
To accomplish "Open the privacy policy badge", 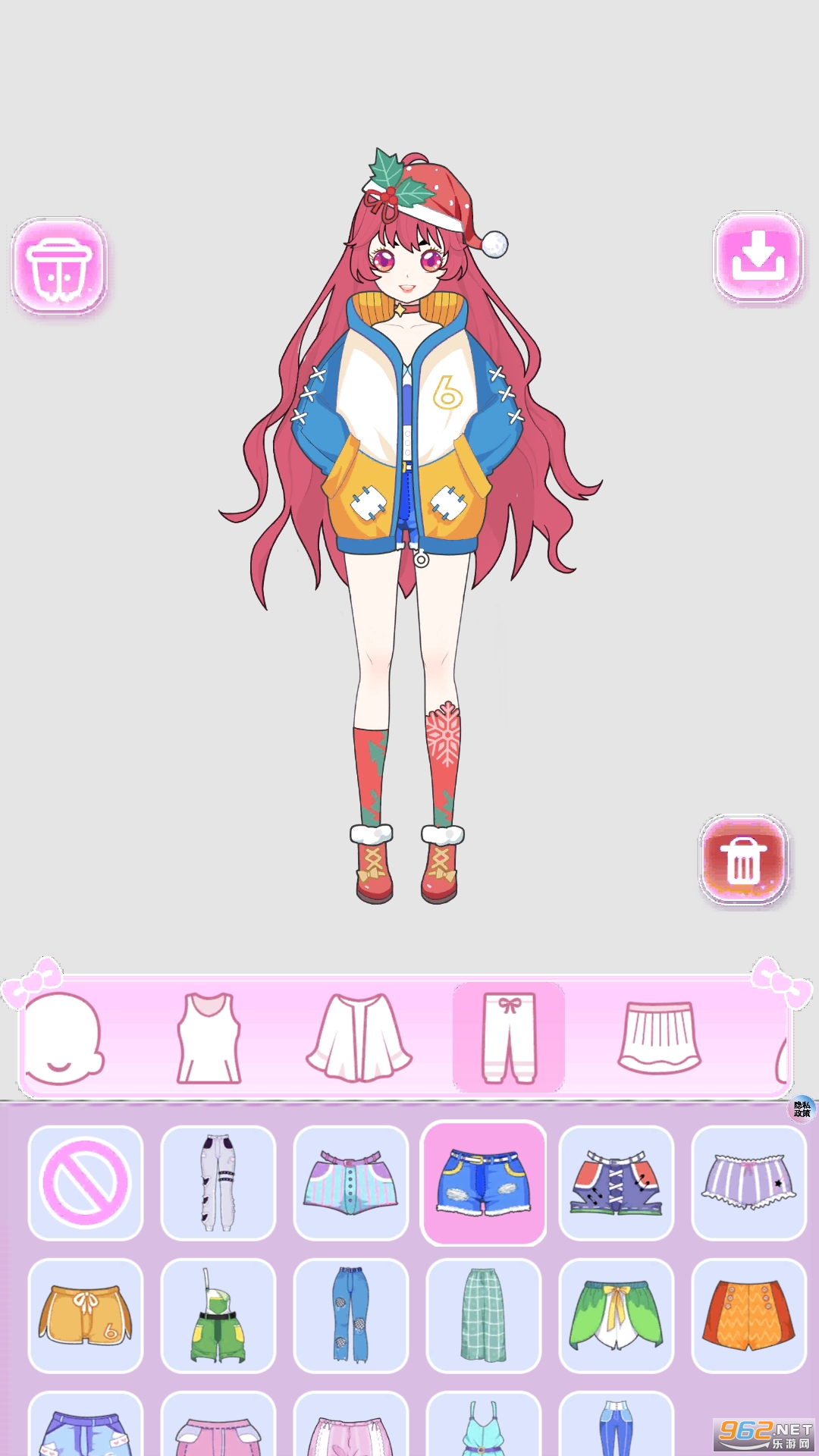I will coord(802,1109).
